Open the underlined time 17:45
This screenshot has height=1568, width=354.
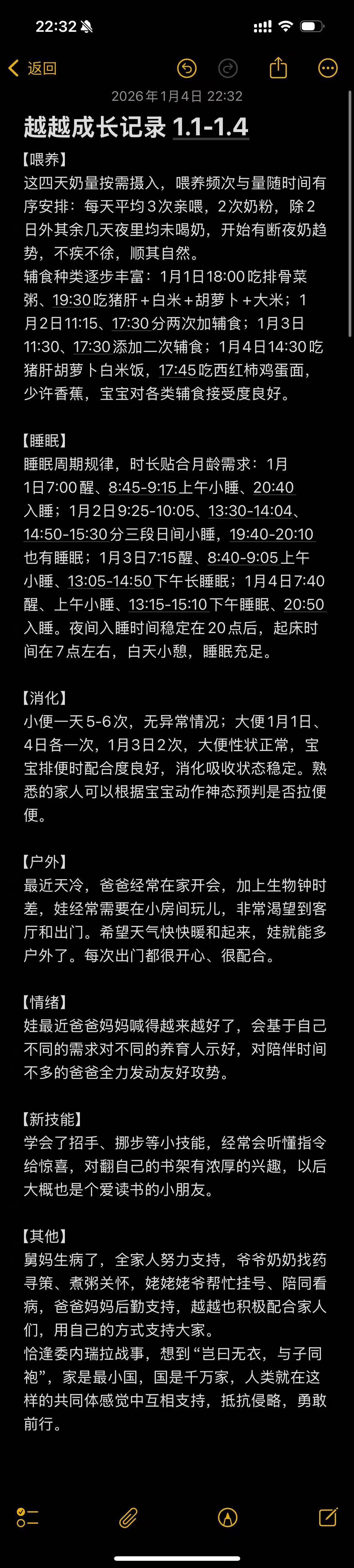(177, 370)
